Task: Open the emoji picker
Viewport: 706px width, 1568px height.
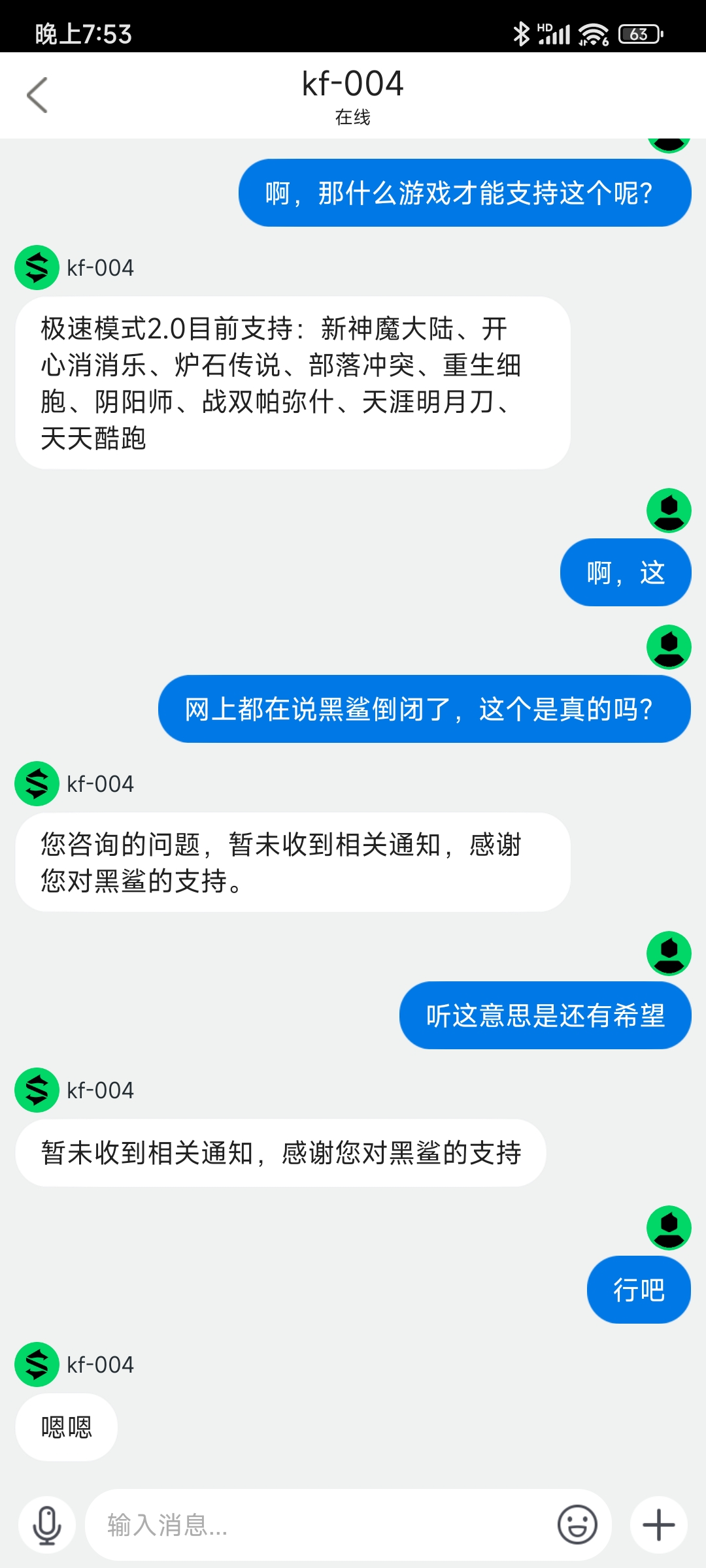Action: [577, 1525]
